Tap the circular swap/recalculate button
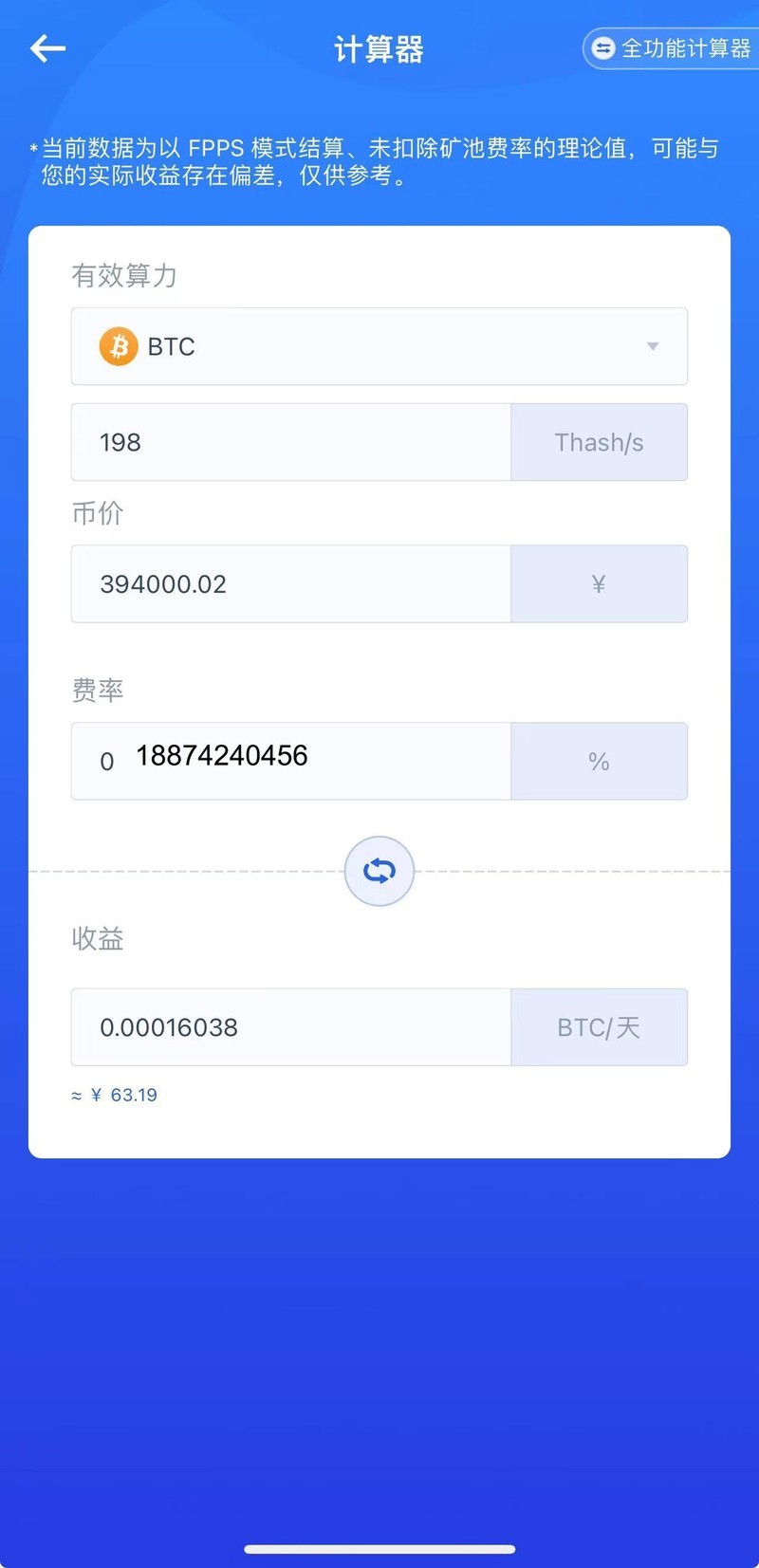The width and height of the screenshot is (759, 1568). tap(379, 871)
